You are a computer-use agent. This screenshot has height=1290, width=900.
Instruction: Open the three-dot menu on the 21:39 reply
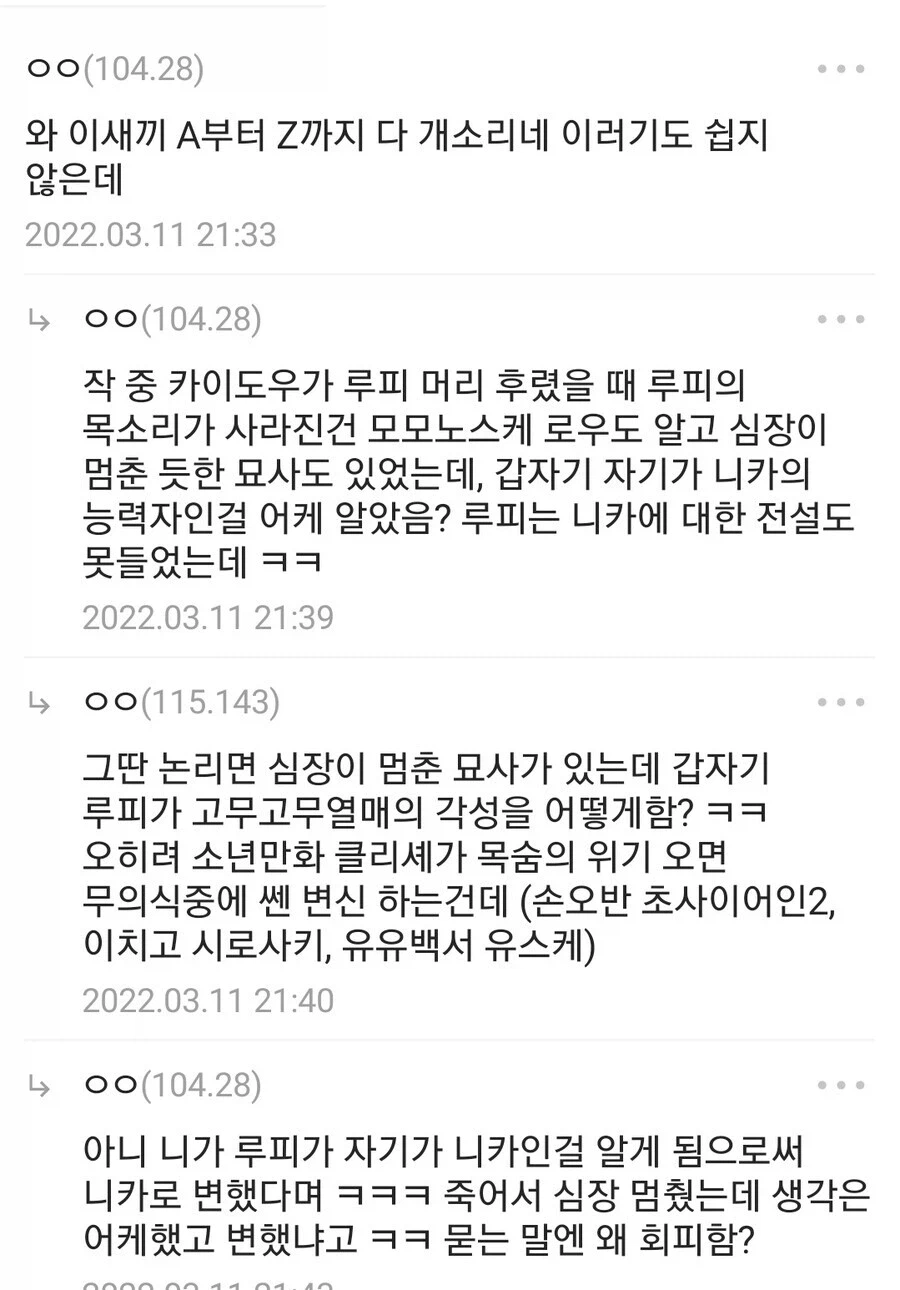coord(839,319)
